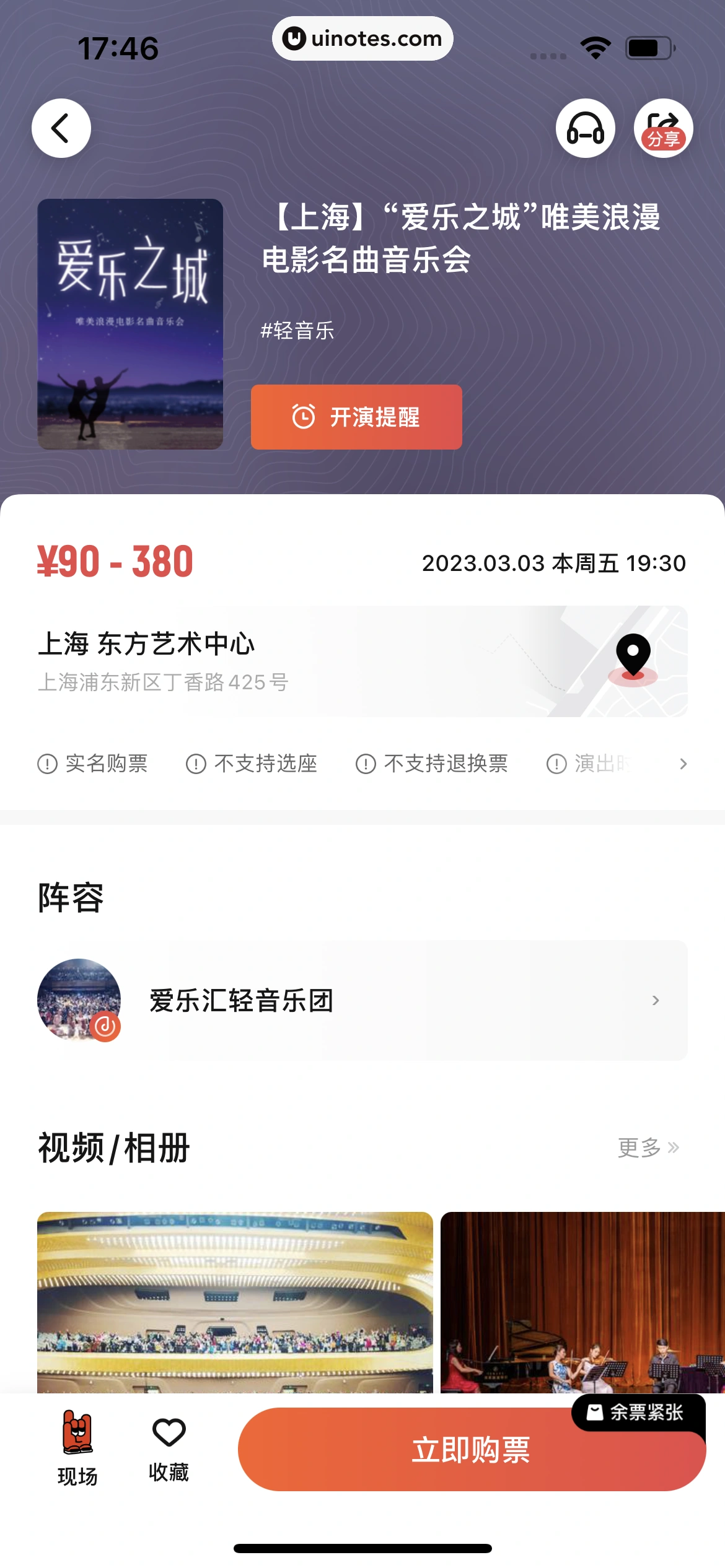Tap the 爱乐之城 poster image
Image resolution: width=725 pixels, height=1568 pixels.
130,324
